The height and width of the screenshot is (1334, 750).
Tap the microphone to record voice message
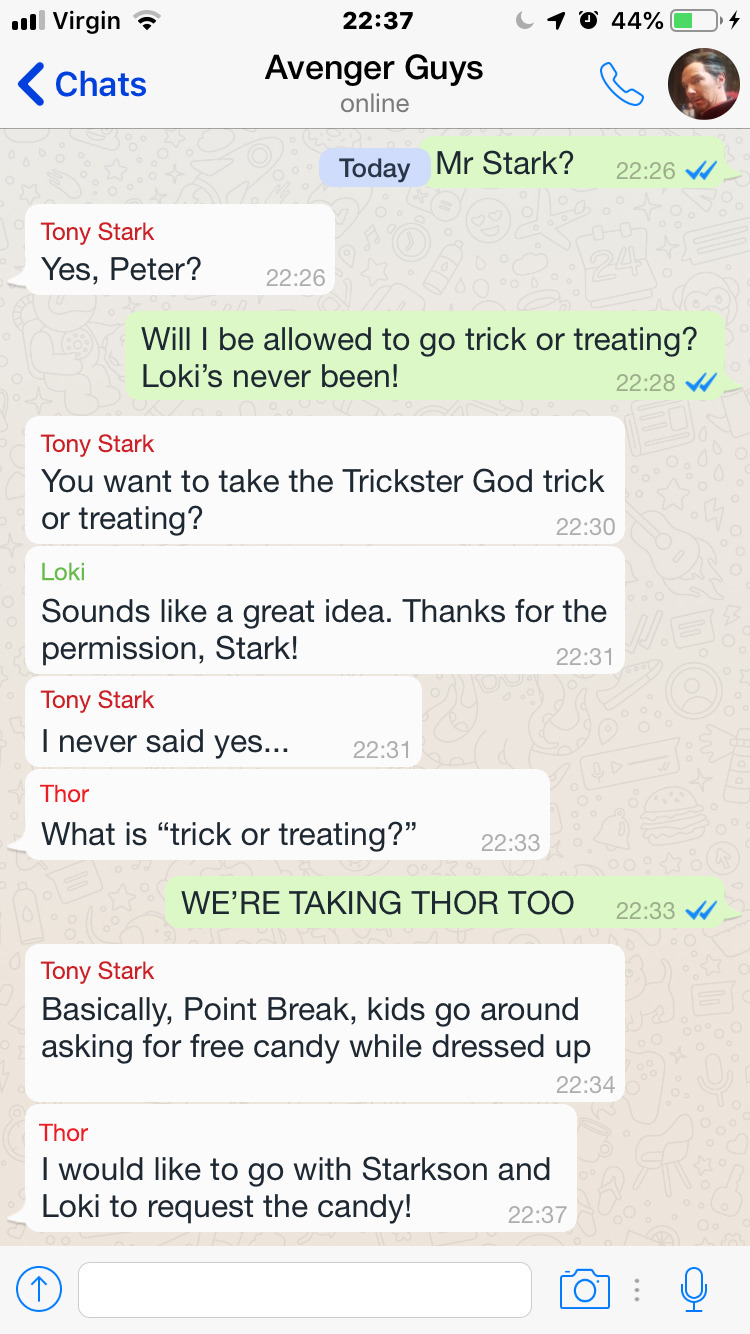coord(693,1289)
